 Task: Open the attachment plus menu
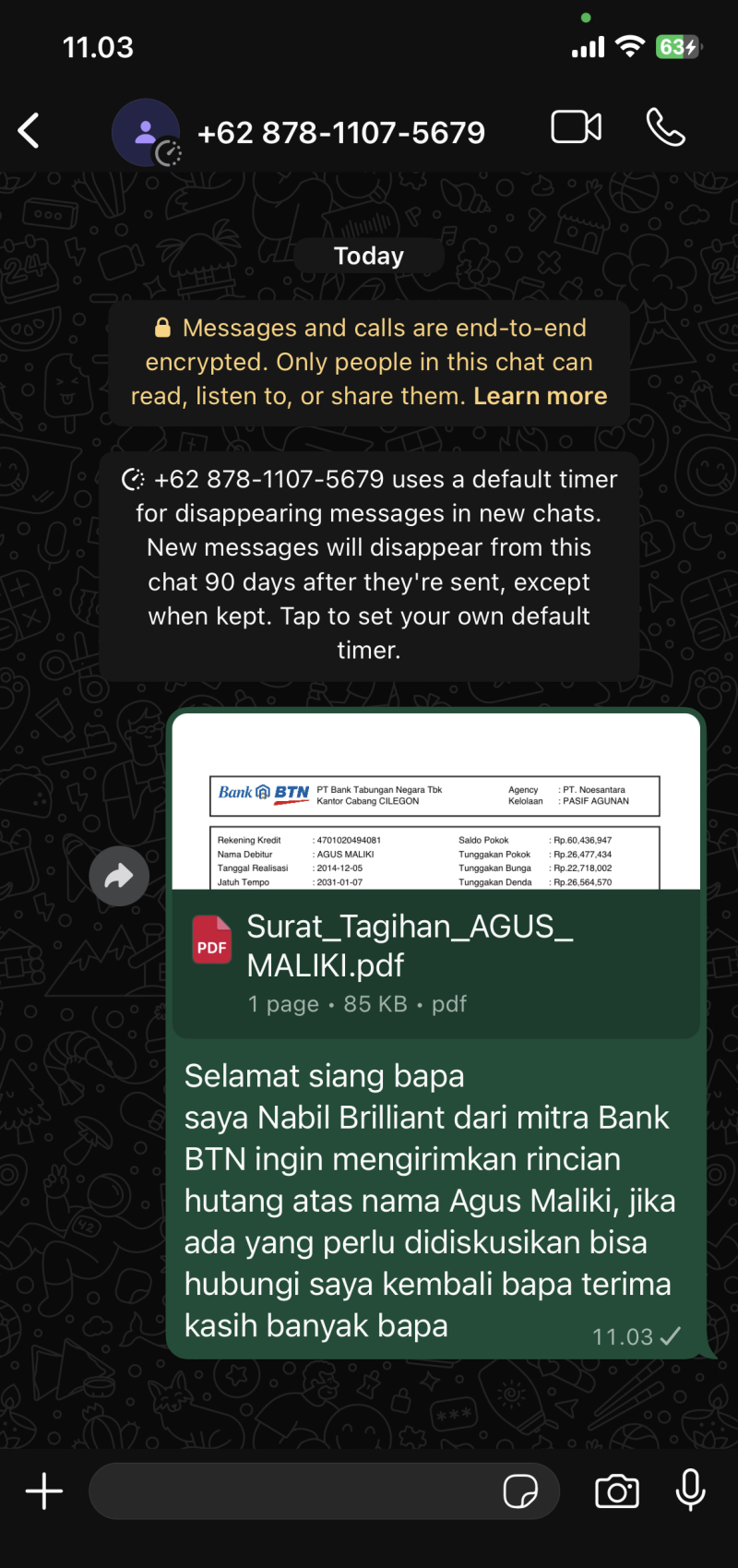44,1490
